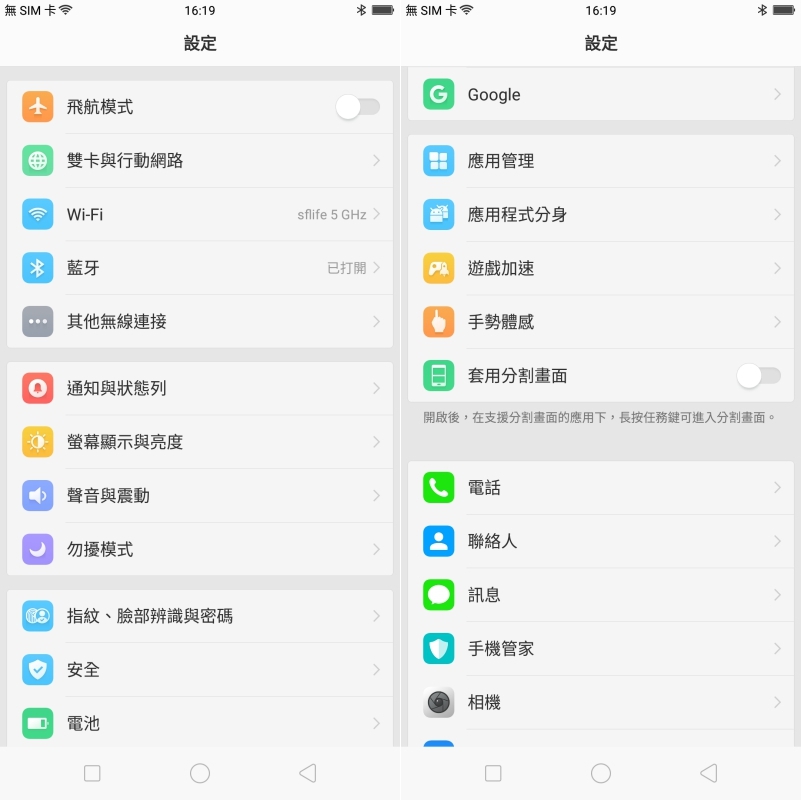The height and width of the screenshot is (800, 801).
Task: Open the 電池 battery row
Action: (x=200, y=723)
